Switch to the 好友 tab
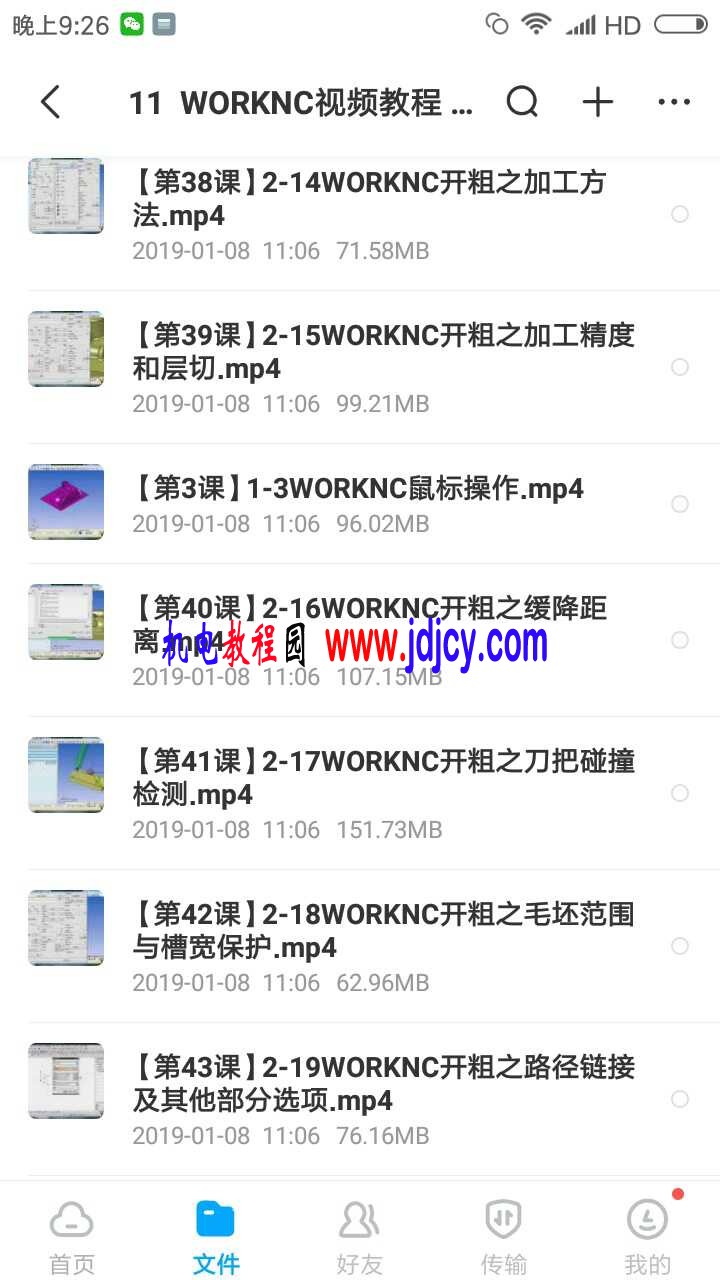This screenshot has width=720, height=1280. click(x=359, y=1237)
